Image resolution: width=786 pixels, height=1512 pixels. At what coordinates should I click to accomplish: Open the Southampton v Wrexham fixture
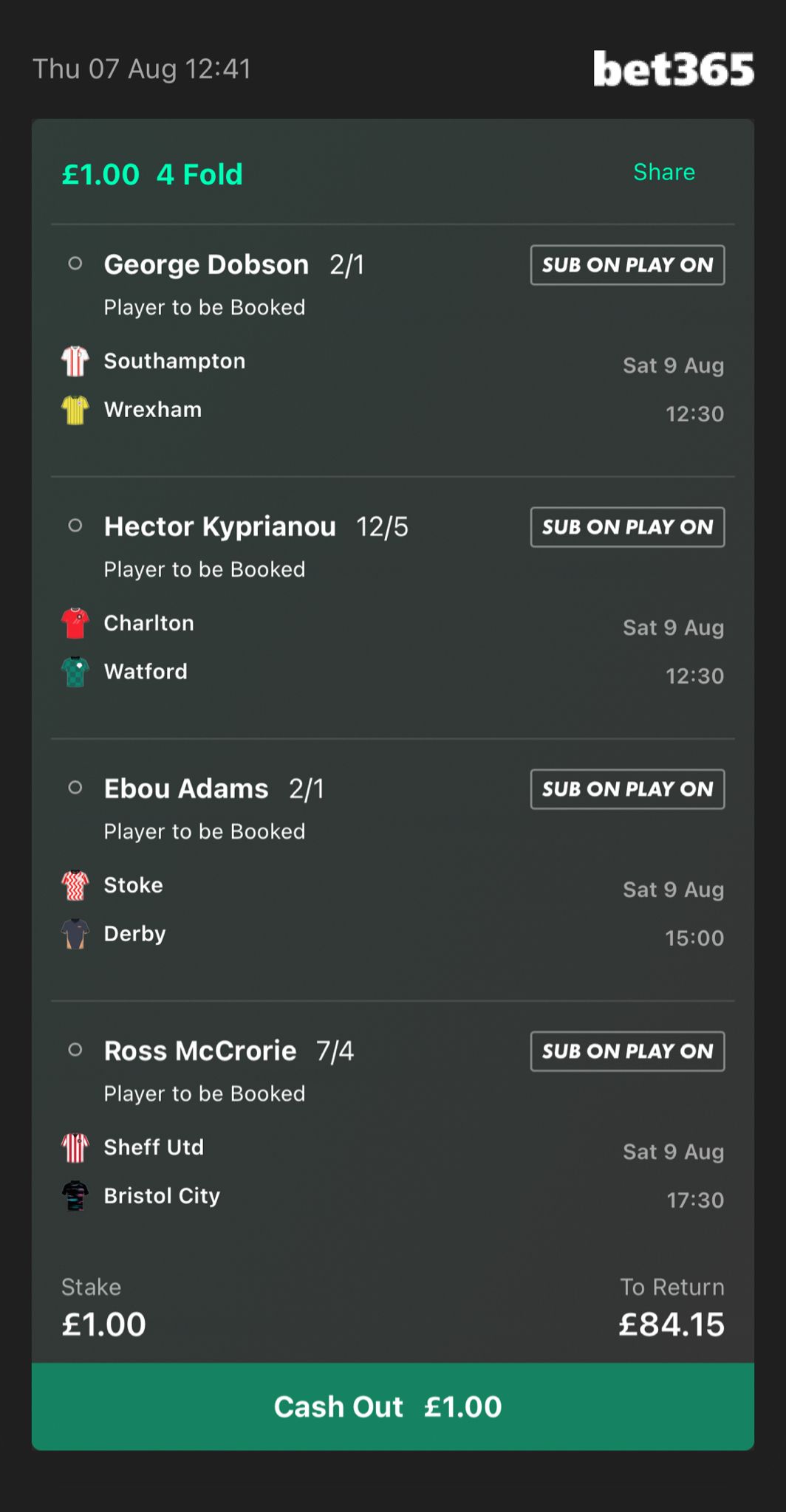pos(392,386)
